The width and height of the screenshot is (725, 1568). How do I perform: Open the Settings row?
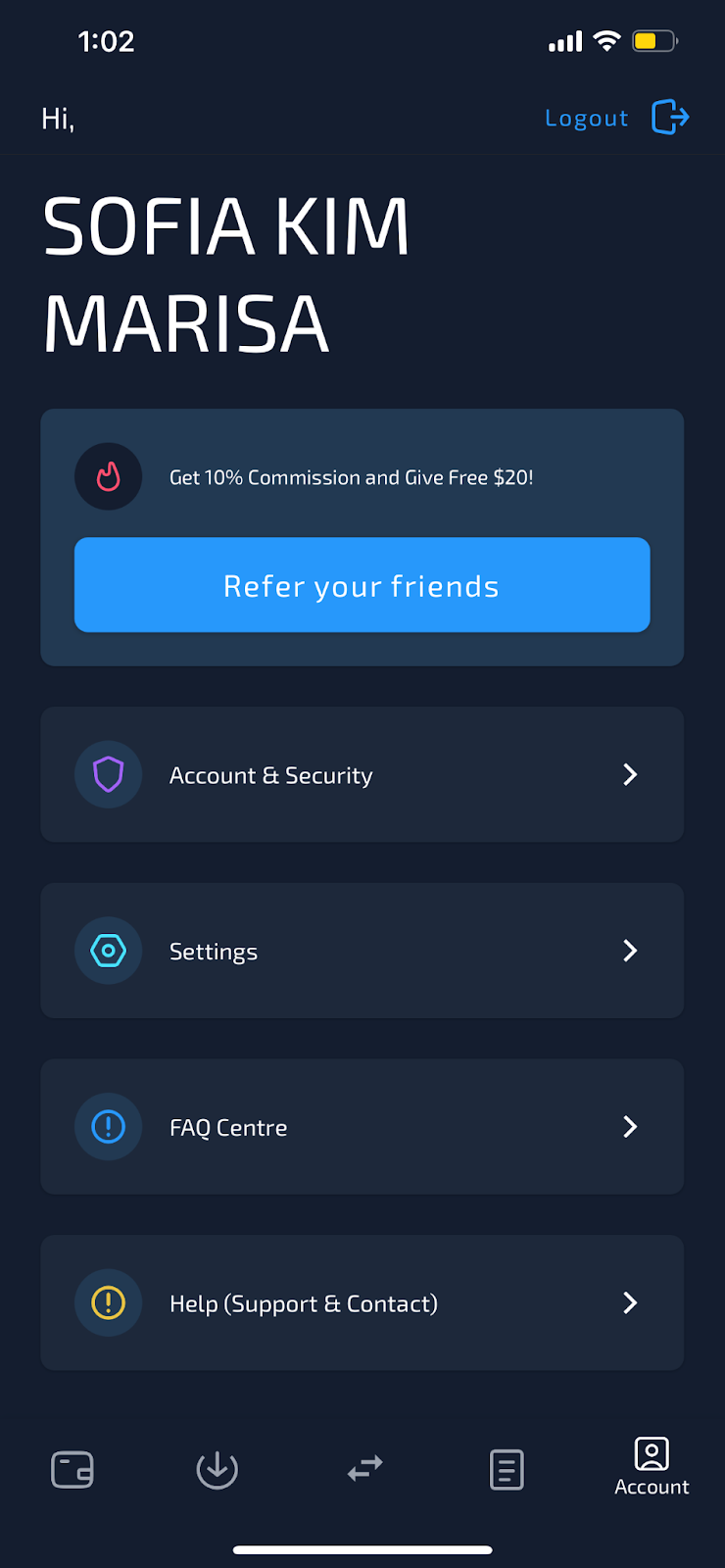362,951
